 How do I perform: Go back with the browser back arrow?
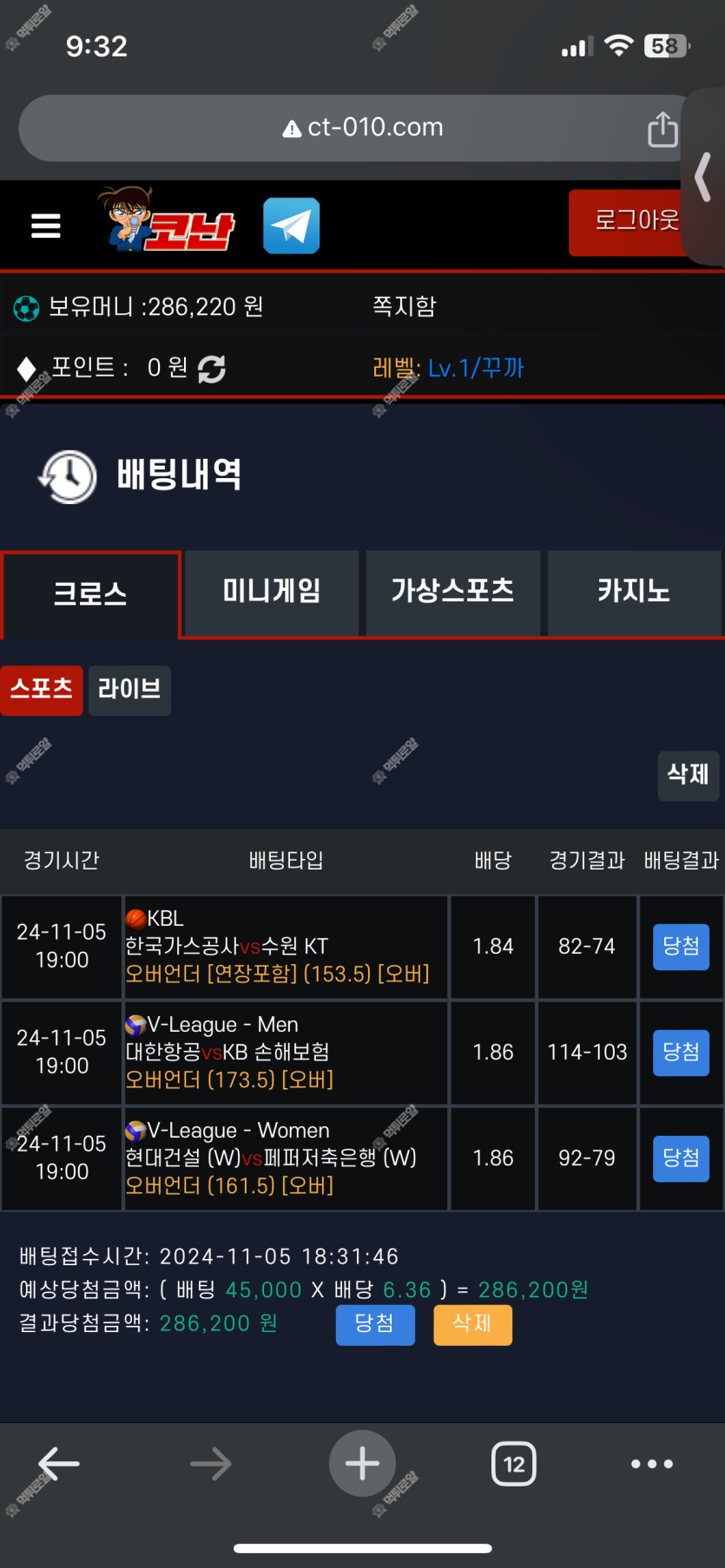click(59, 1464)
